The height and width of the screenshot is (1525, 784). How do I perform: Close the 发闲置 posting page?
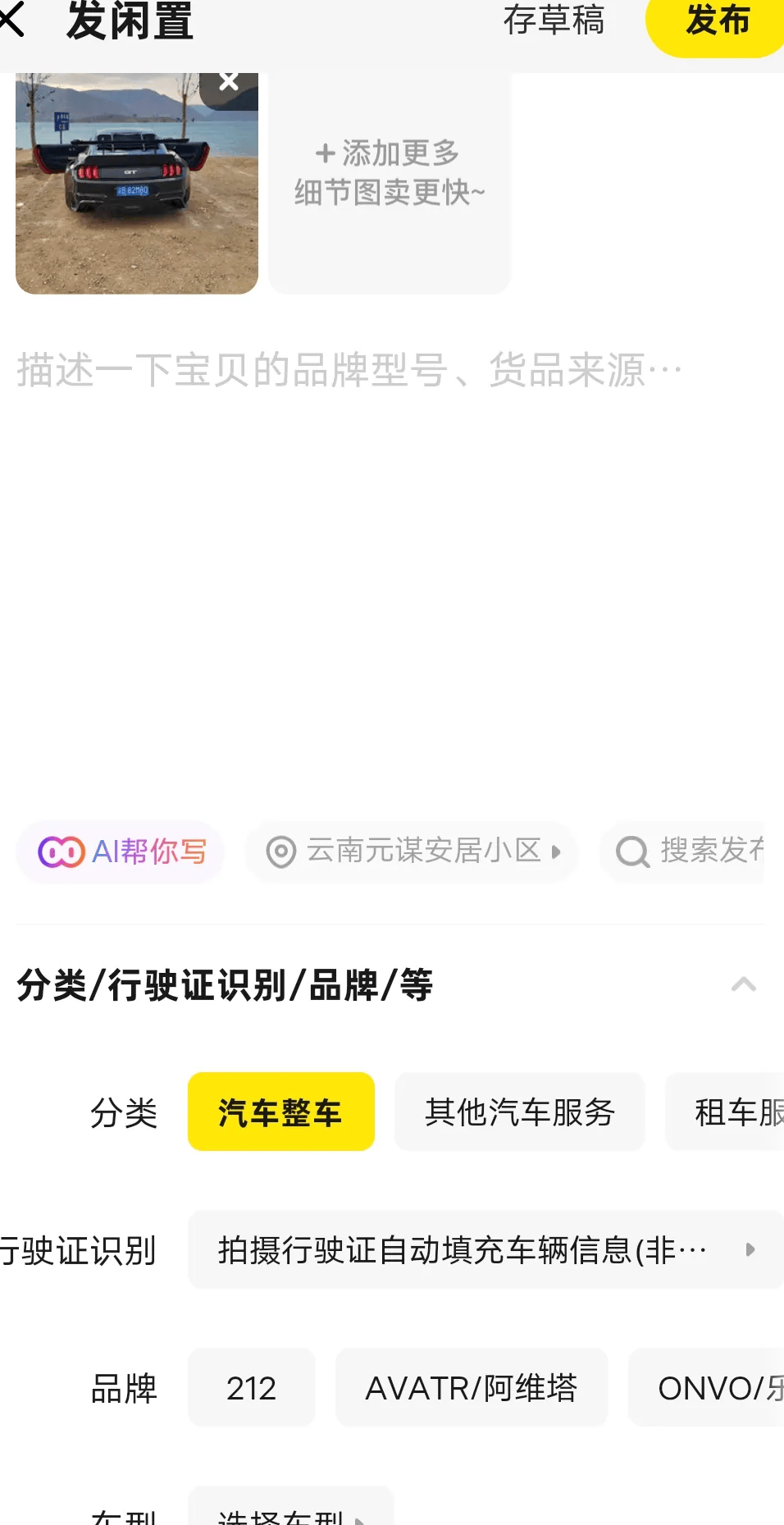click(13, 20)
